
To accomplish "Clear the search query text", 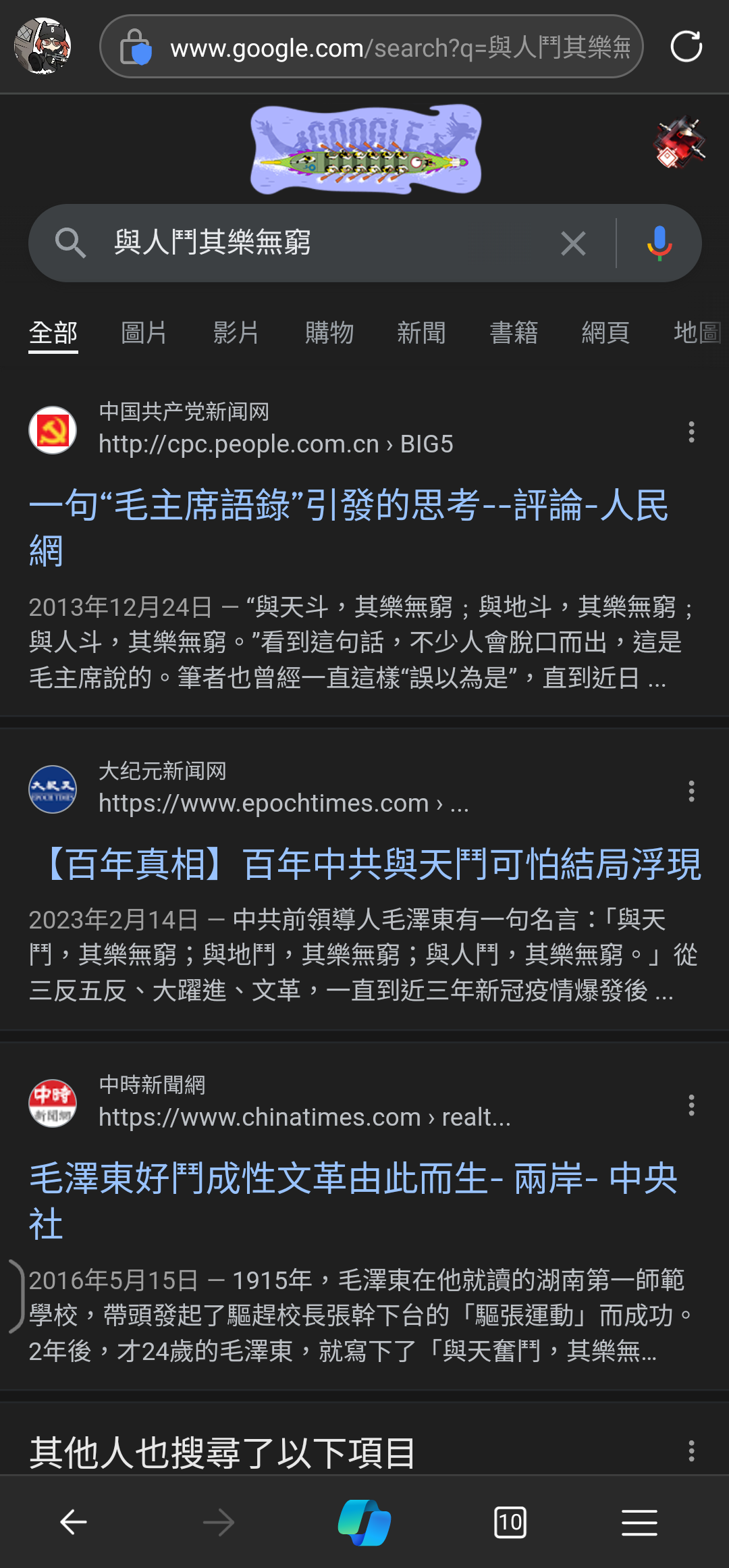I will click(x=573, y=243).
